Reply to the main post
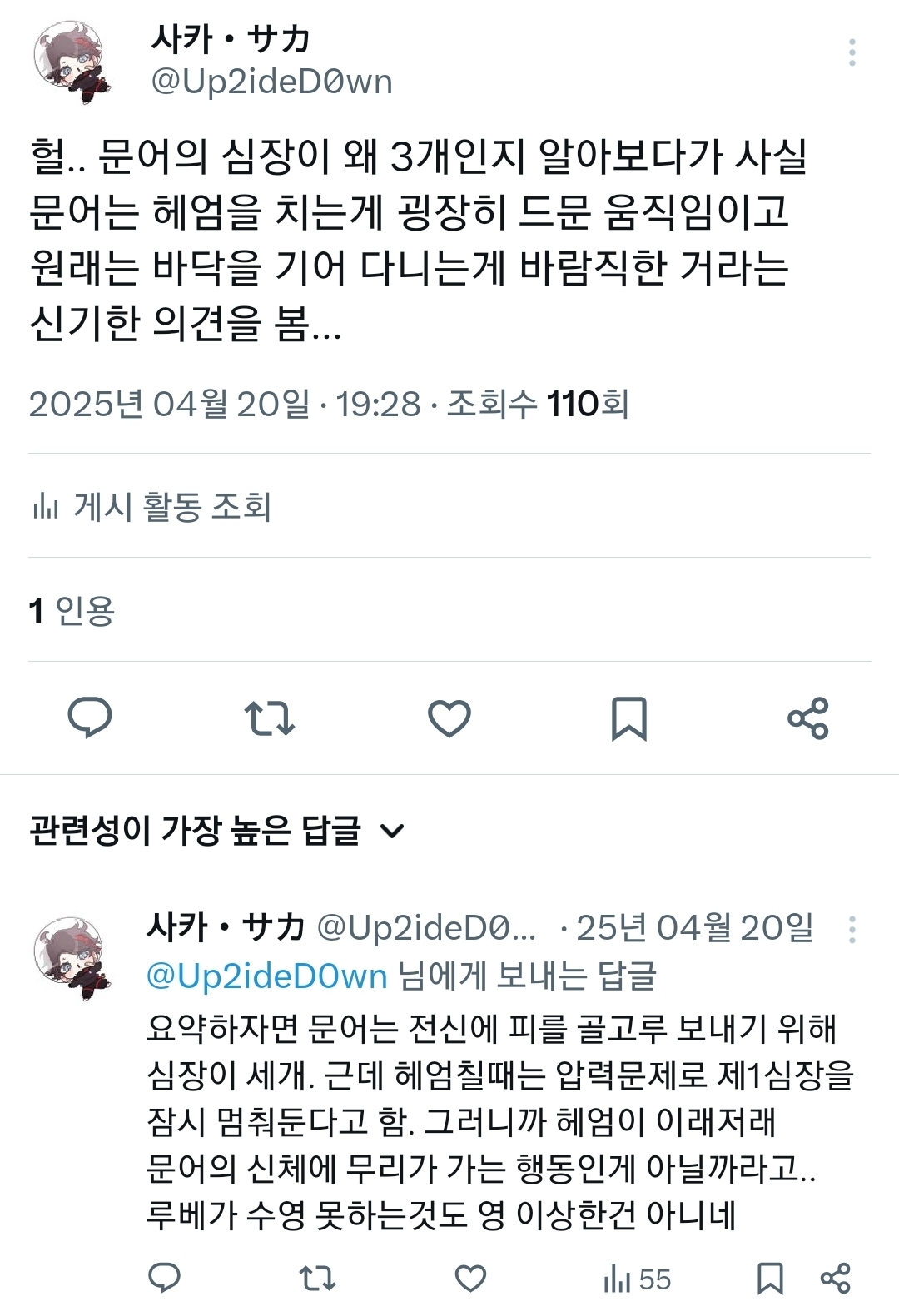 [x=90, y=717]
